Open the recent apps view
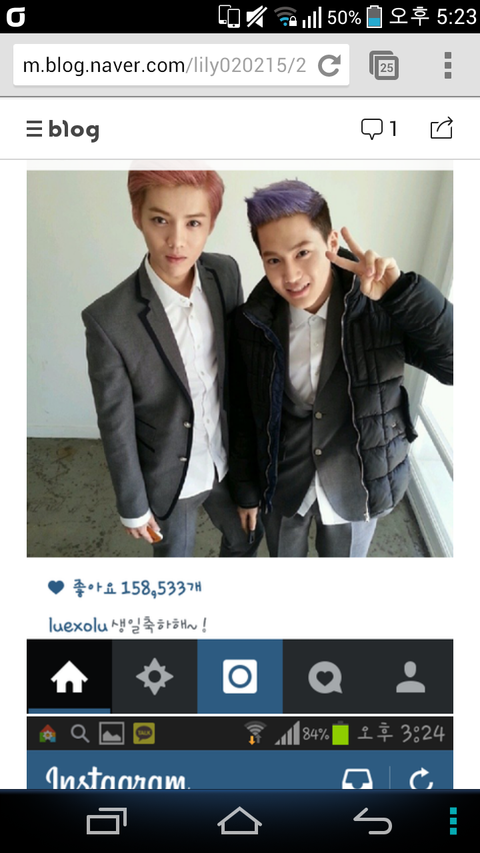Image resolution: width=480 pixels, height=853 pixels. click(107, 821)
